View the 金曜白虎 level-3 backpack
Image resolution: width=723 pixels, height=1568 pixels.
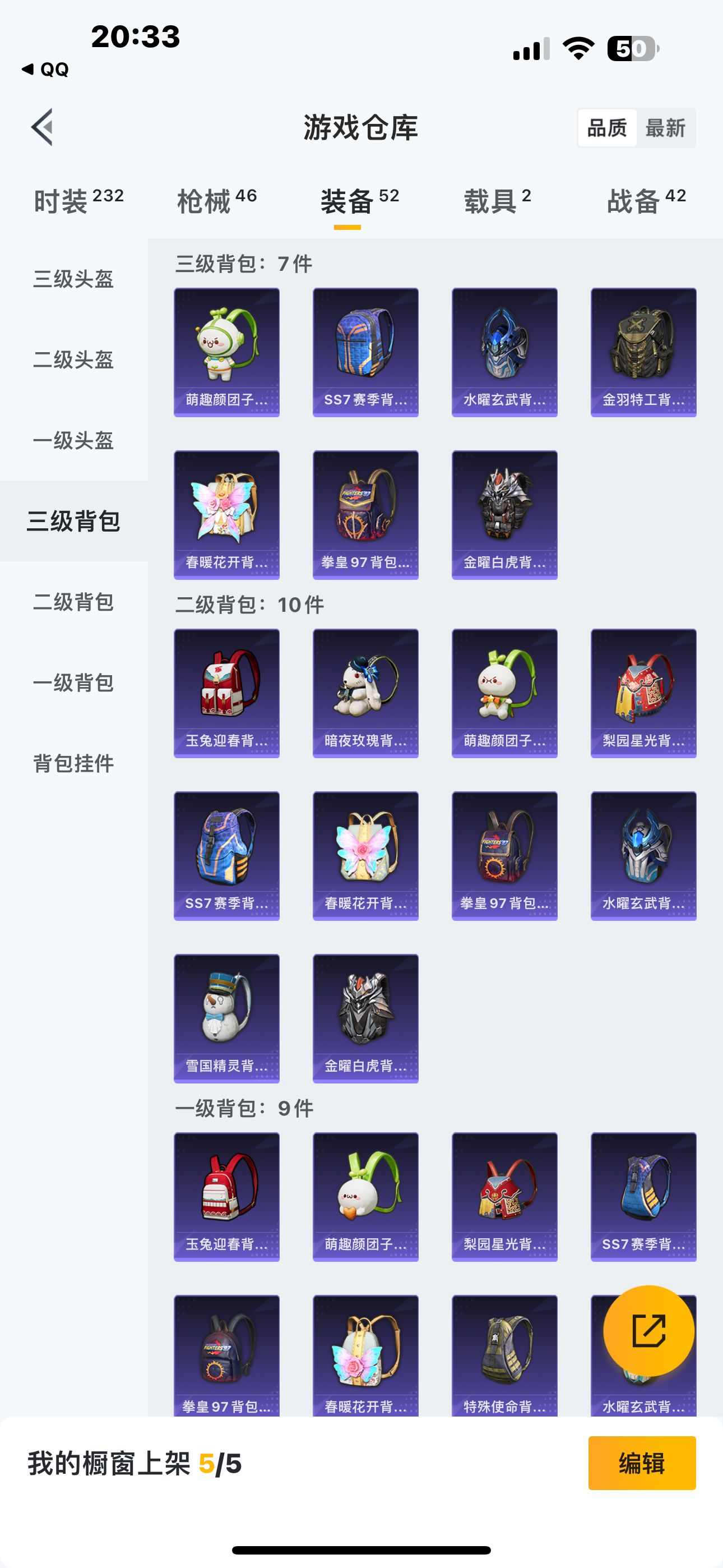tap(504, 515)
